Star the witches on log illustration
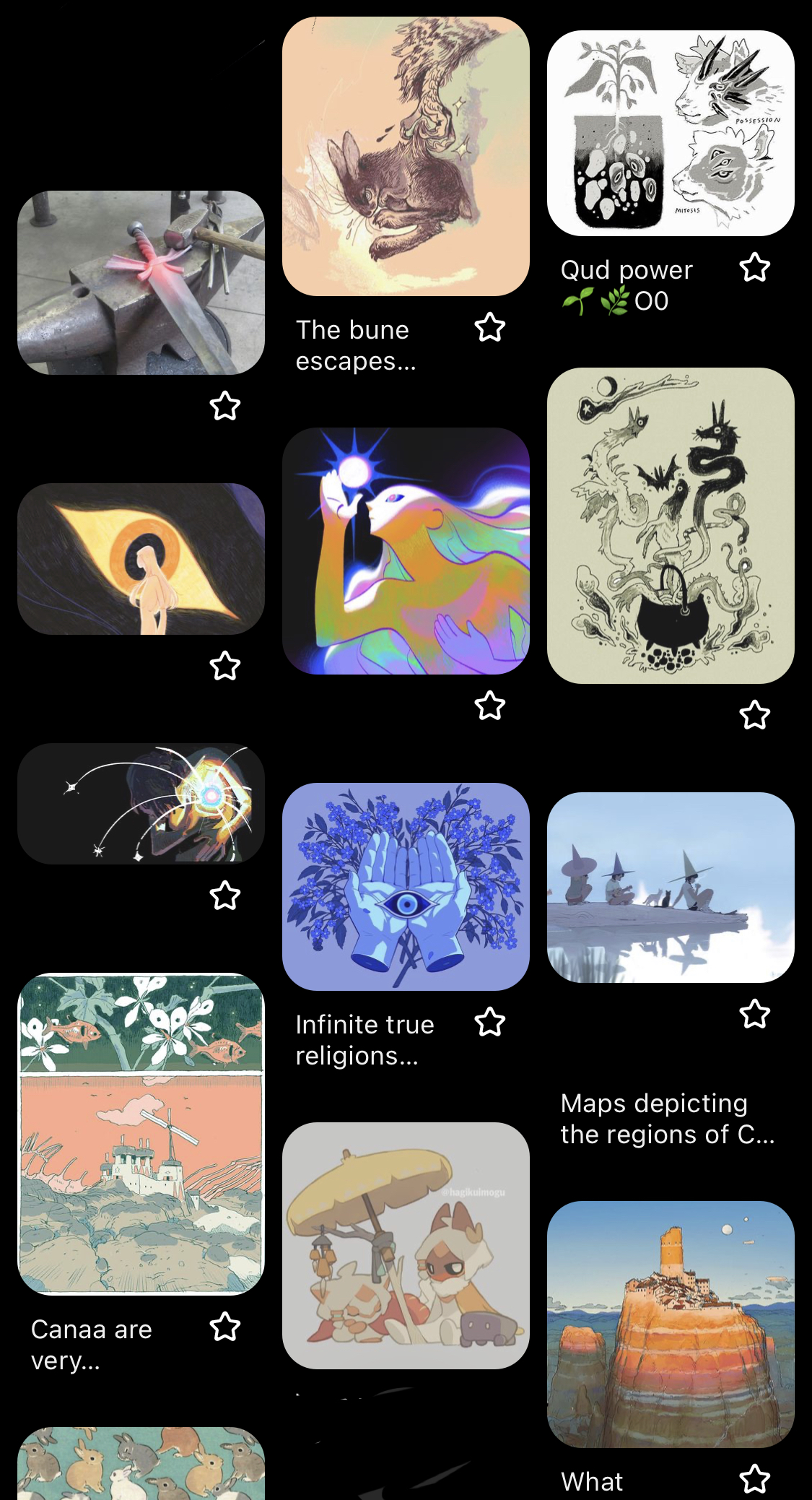The image size is (812, 1500). click(755, 1014)
